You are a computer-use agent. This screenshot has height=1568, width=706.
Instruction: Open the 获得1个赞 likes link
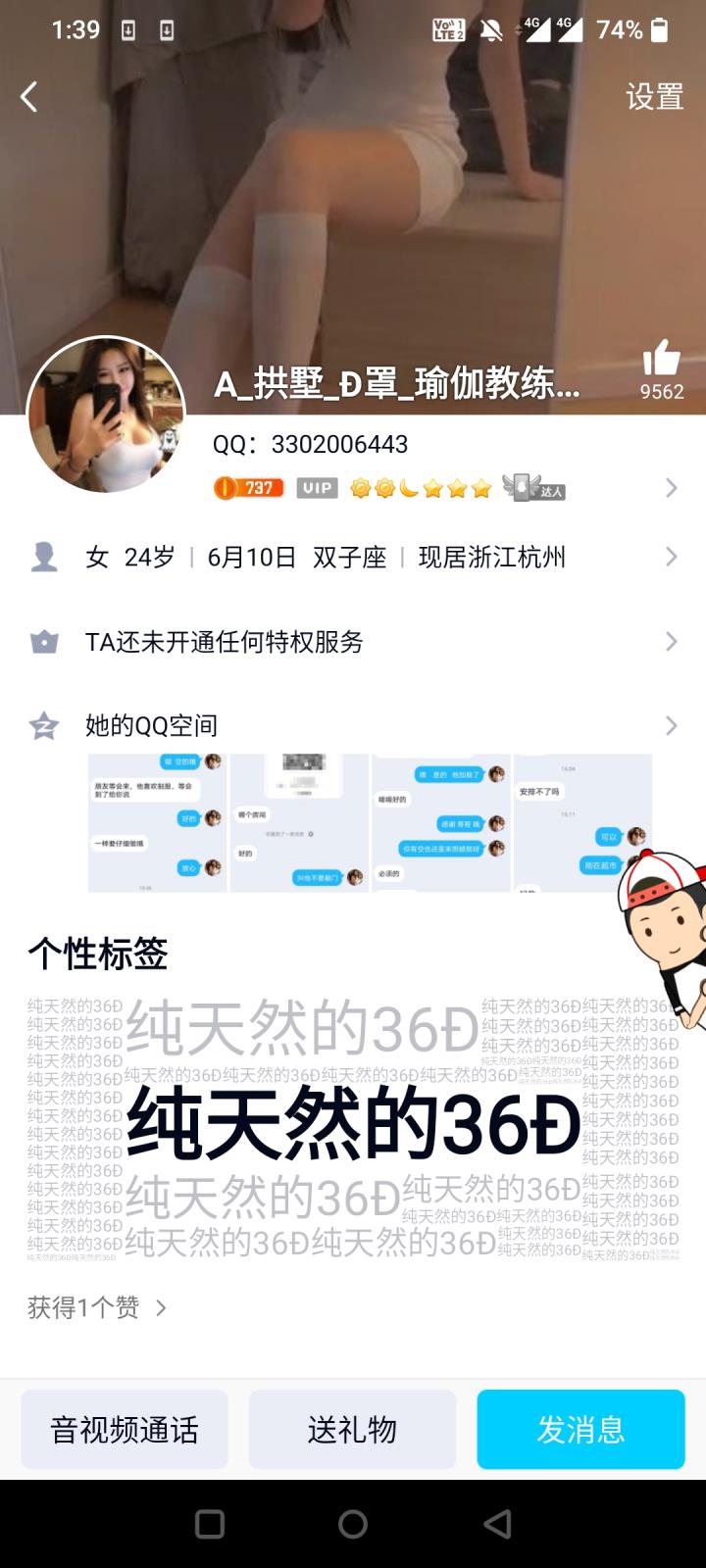[x=88, y=1307]
